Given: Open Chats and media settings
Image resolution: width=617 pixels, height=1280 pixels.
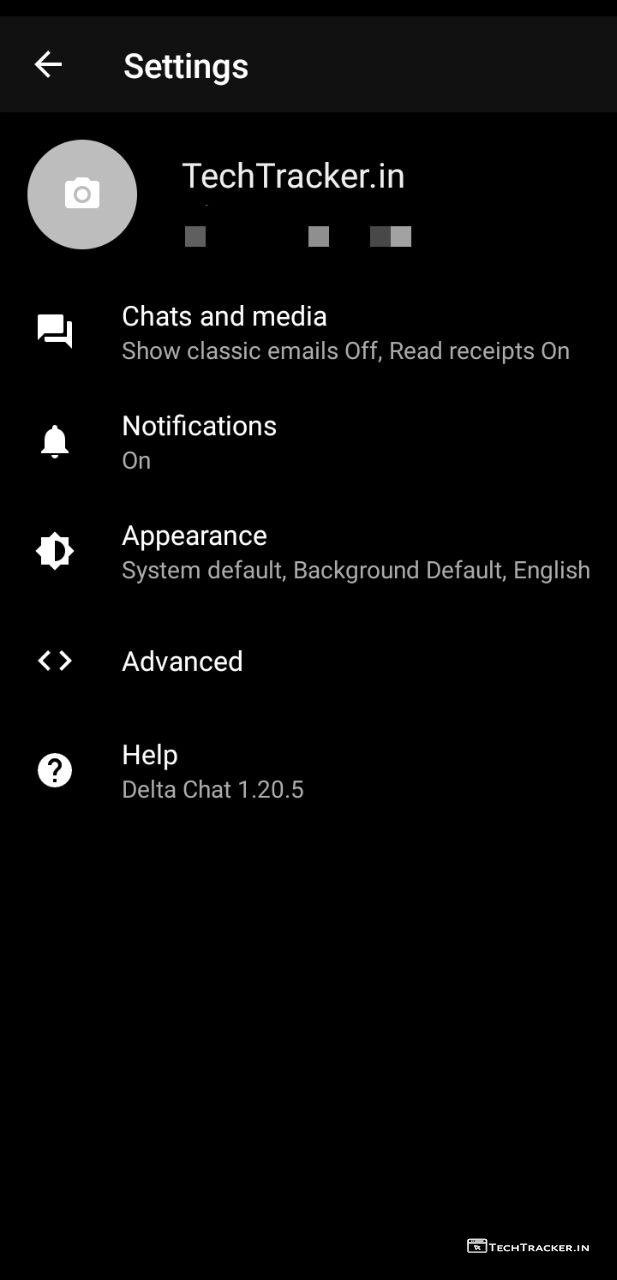Looking at the screenshot, I should pos(308,332).
